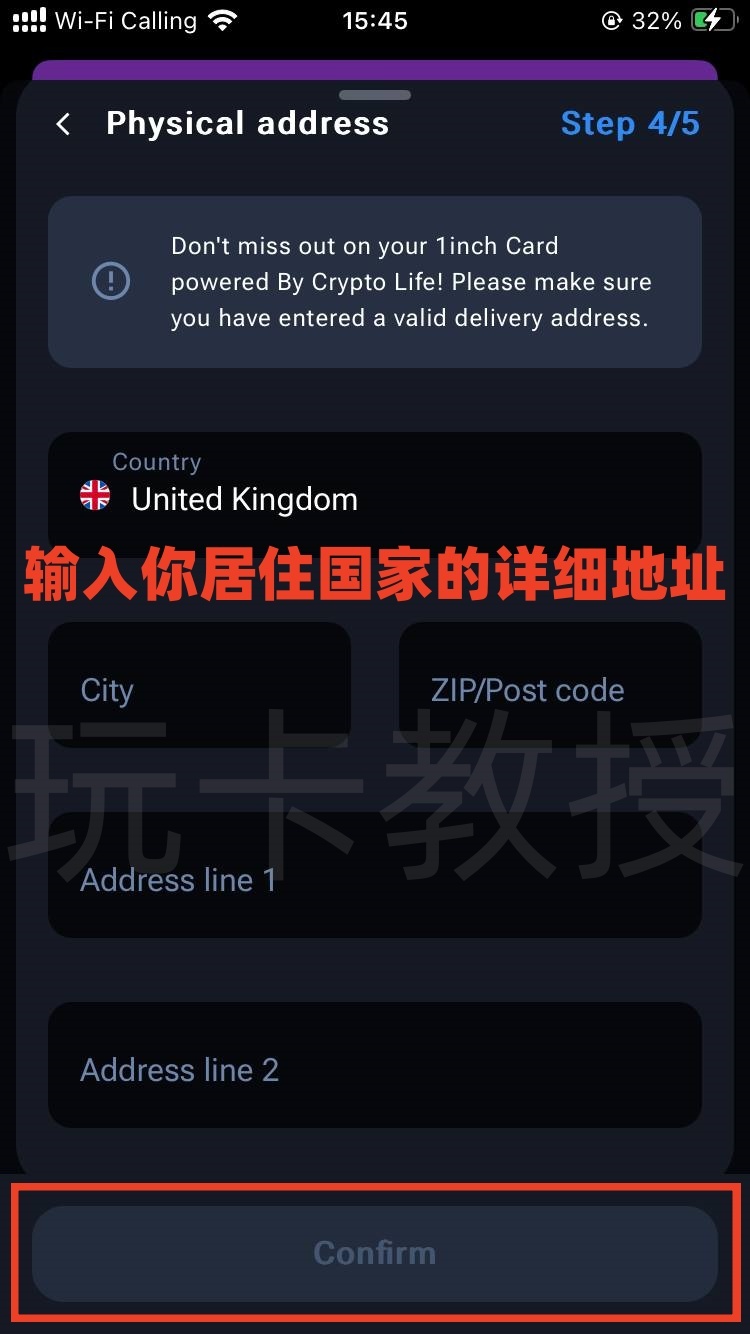Tap the back arrow on Physical address screen
Image resolution: width=750 pixels, height=1334 pixels.
point(63,123)
